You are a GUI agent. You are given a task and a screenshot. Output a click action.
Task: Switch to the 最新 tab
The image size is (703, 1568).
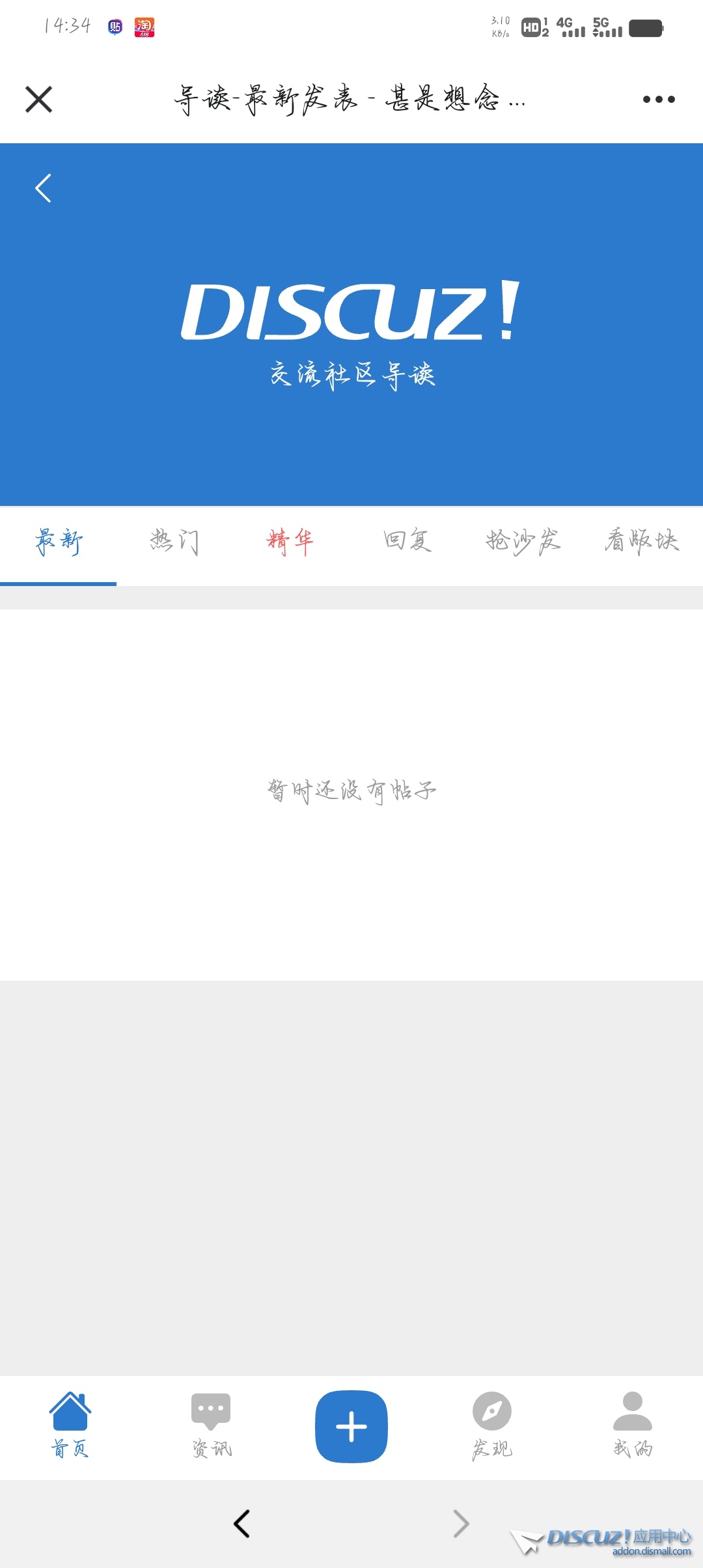coord(59,542)
